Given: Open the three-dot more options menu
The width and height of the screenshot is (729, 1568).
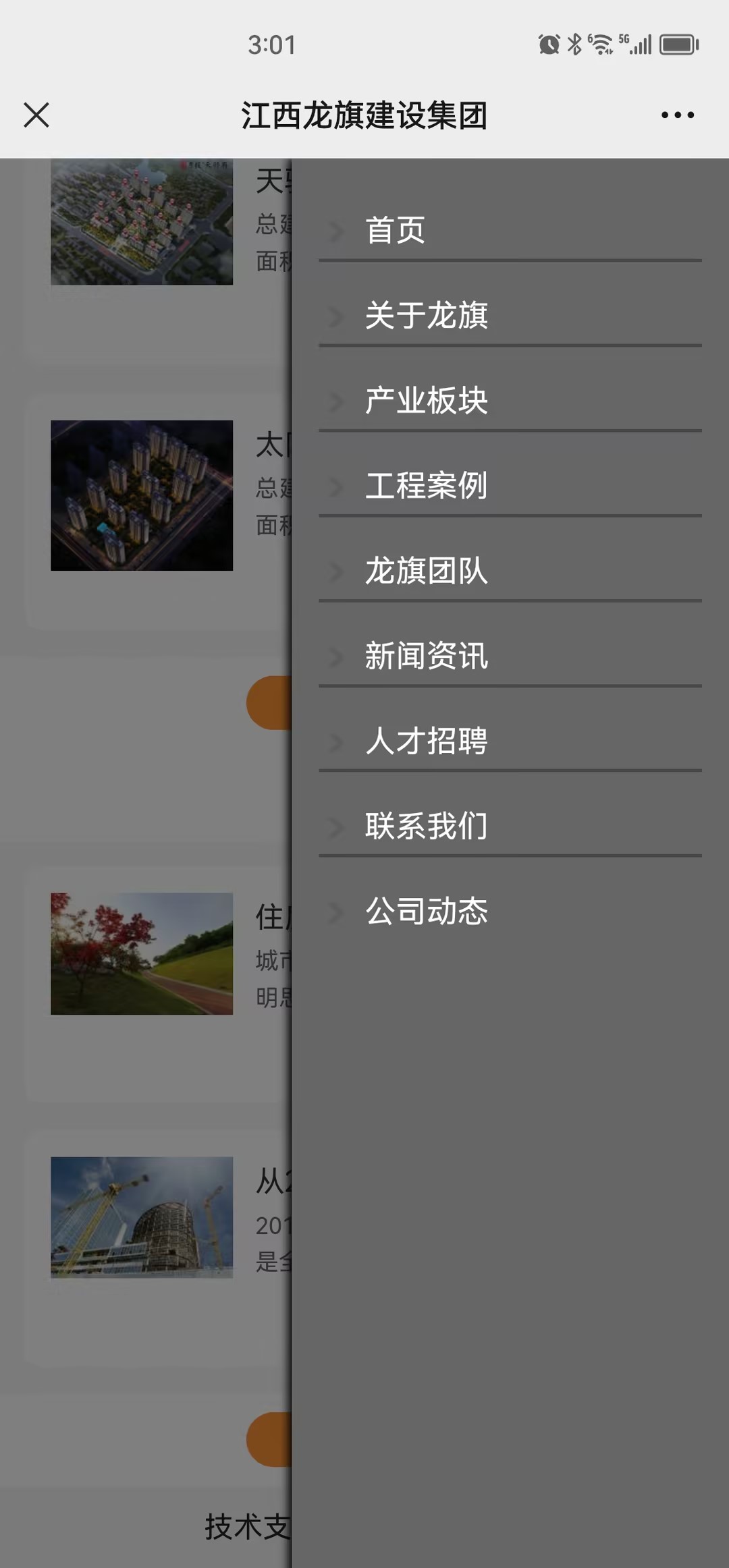Looking at the screenshot, I should [x=677, y=115].
